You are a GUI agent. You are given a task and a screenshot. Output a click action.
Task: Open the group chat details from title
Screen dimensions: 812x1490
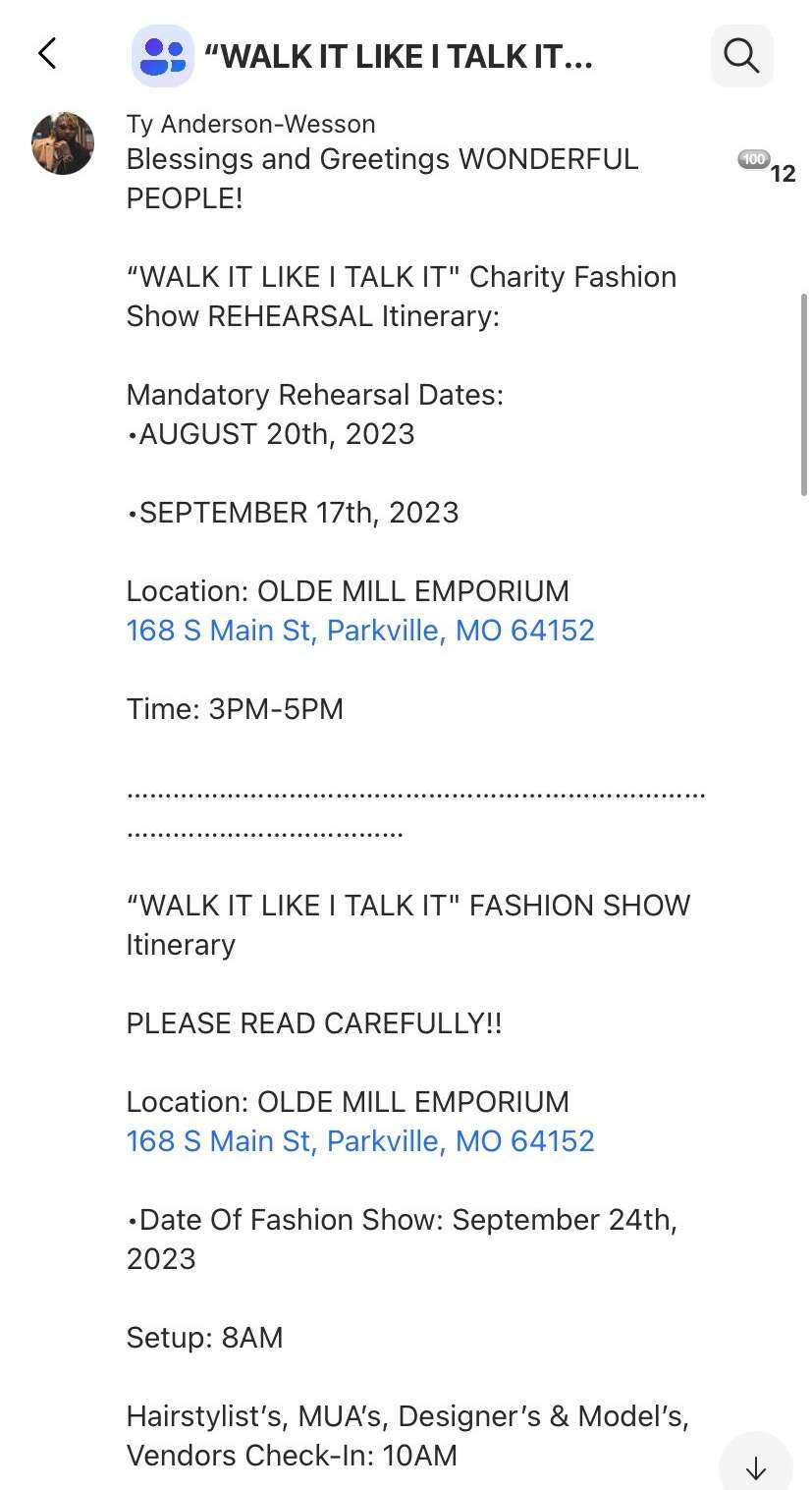397,57
